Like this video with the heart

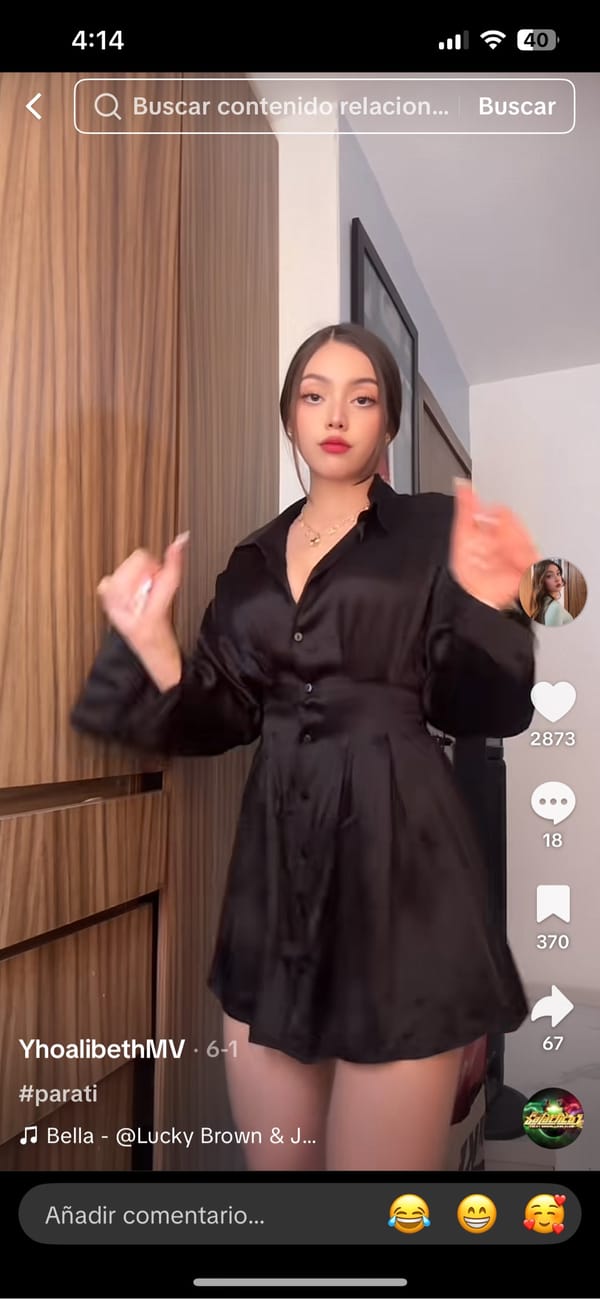[552, 703]
